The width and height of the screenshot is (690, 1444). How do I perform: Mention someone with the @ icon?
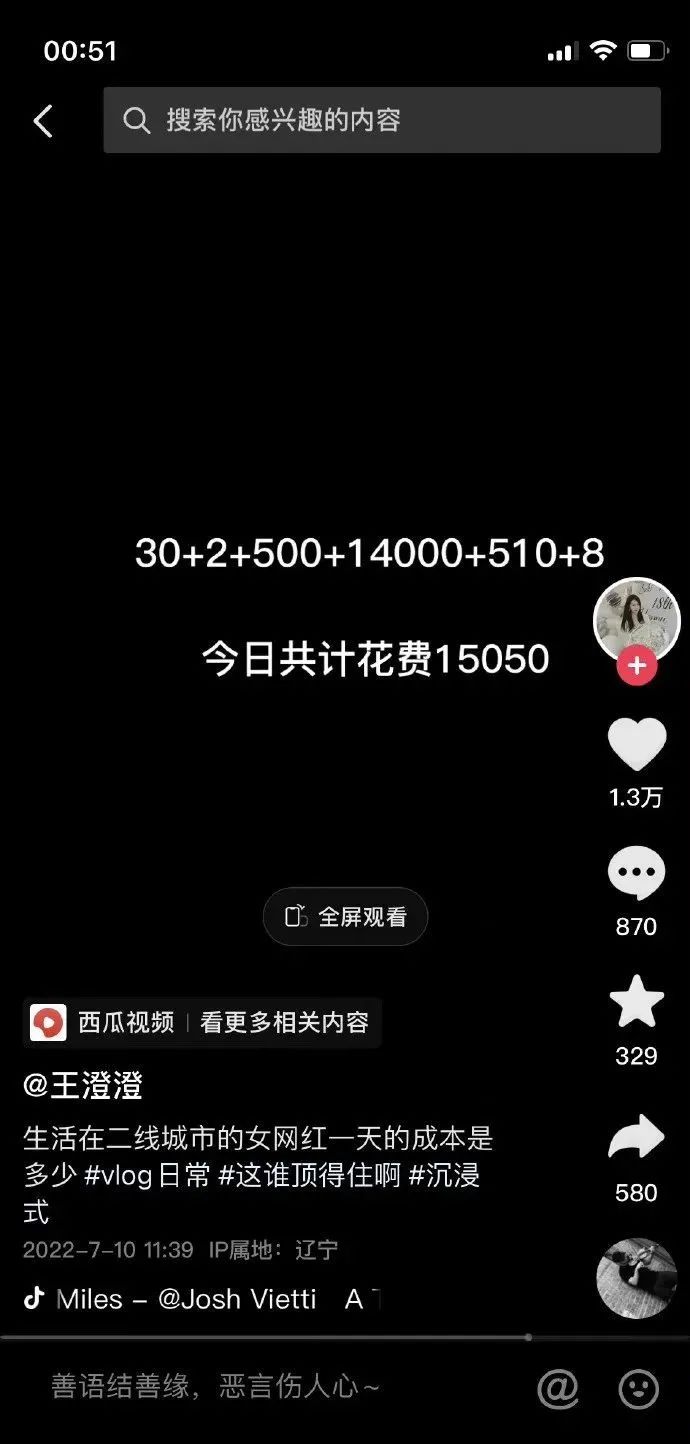click(558, 1388)
